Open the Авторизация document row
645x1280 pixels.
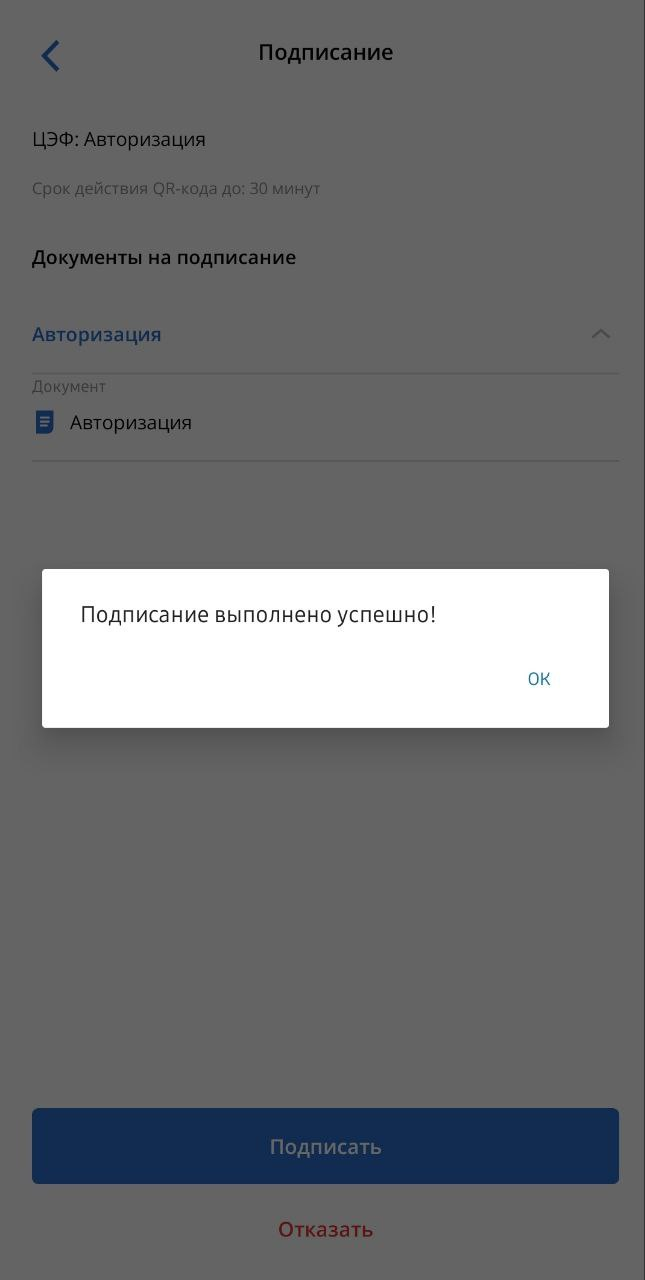click(x=325, y=423)
